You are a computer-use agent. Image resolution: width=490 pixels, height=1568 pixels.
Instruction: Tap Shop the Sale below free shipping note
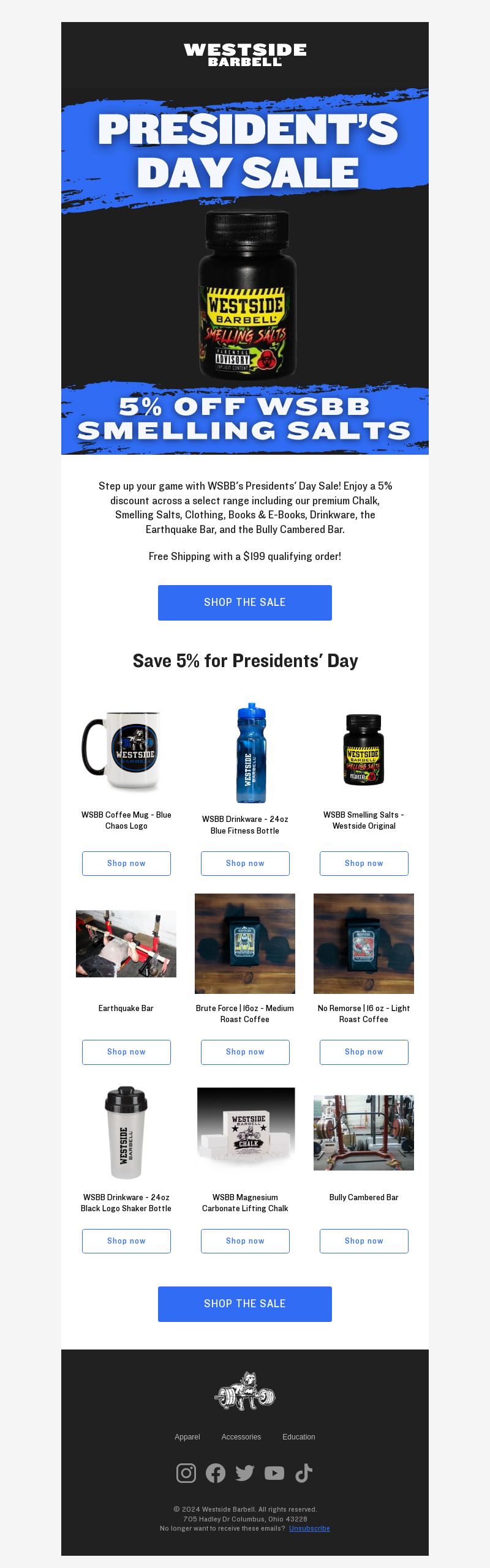pos(244,602)
